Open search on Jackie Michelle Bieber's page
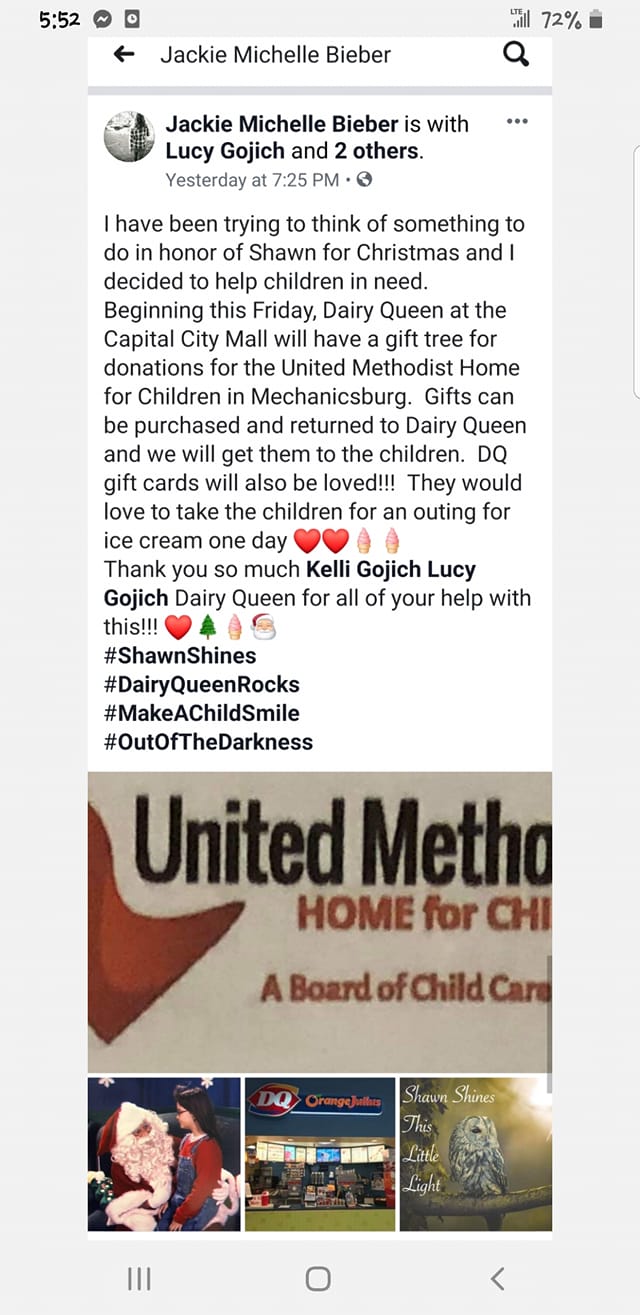 (x=515, y=55)
